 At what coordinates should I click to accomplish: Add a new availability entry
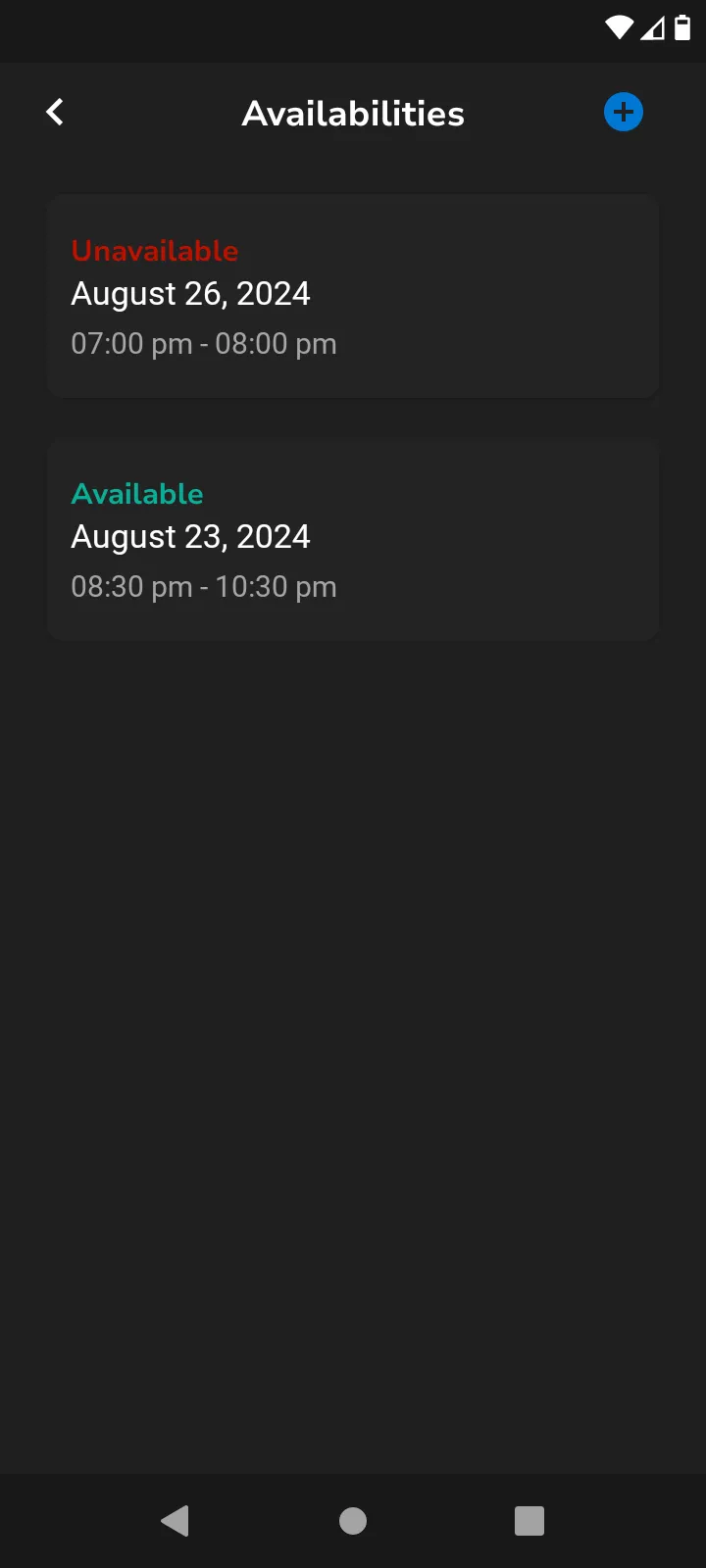coord(623,113)
